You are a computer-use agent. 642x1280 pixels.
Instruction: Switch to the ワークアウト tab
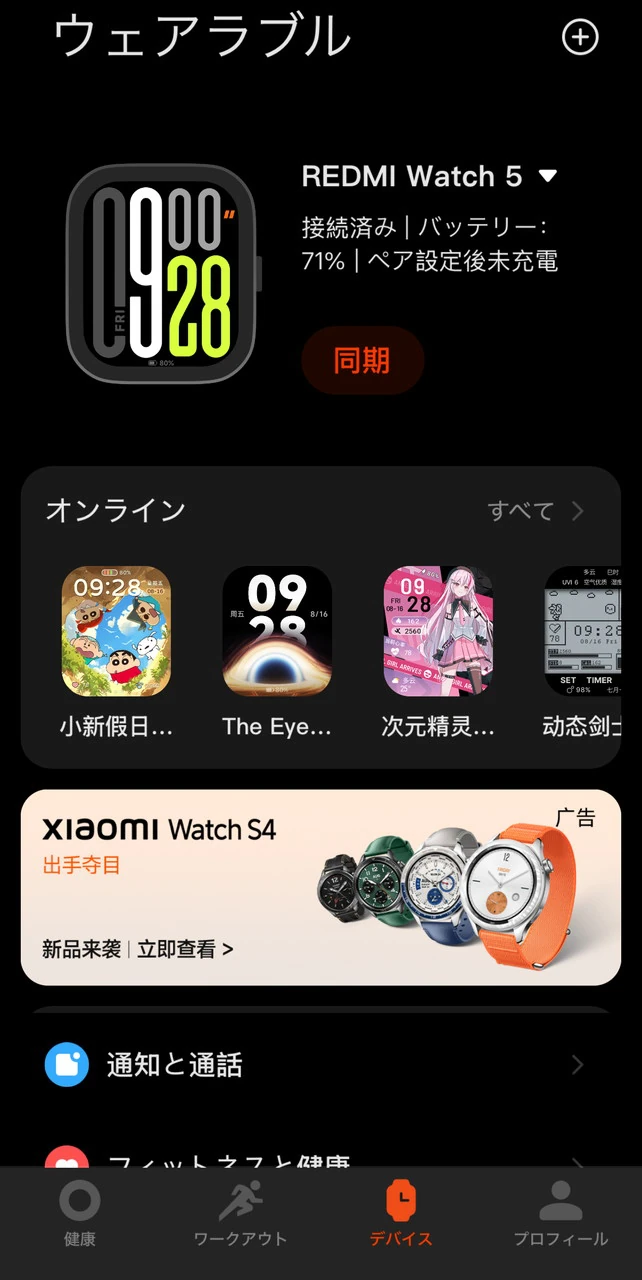[x=240, y=1213]
